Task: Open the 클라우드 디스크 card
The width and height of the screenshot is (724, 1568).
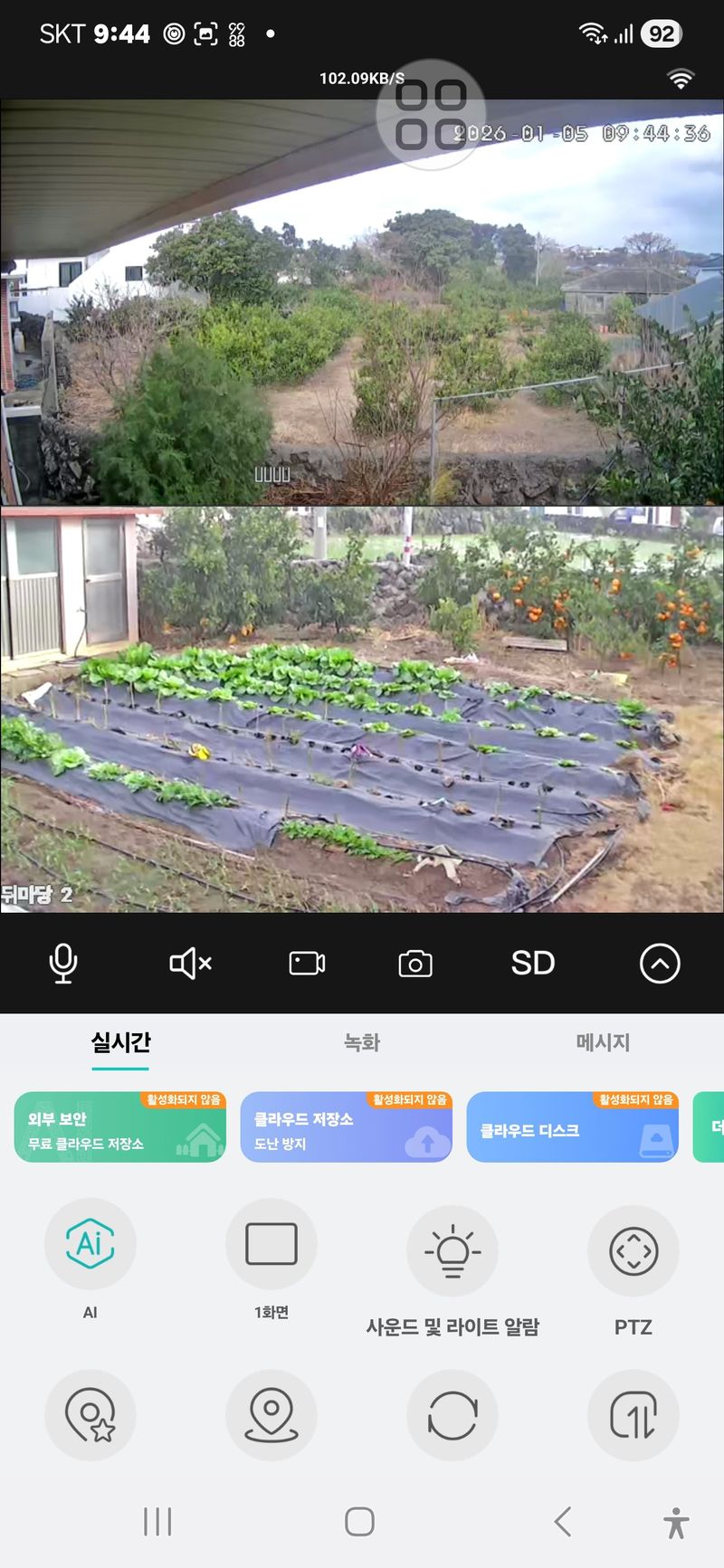Action: 572,1126
